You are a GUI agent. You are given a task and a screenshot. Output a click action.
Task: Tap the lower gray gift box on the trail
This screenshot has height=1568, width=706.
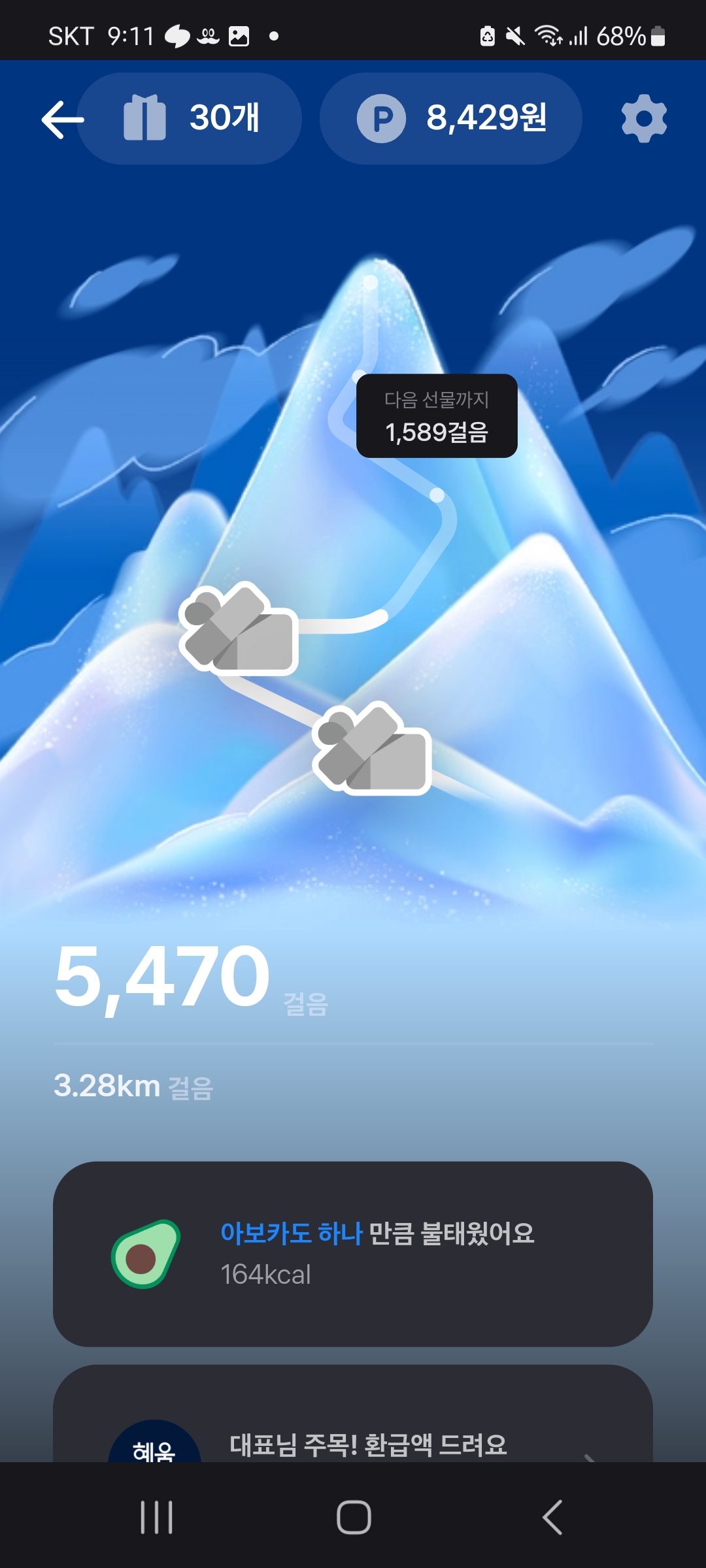coord(372,748)
